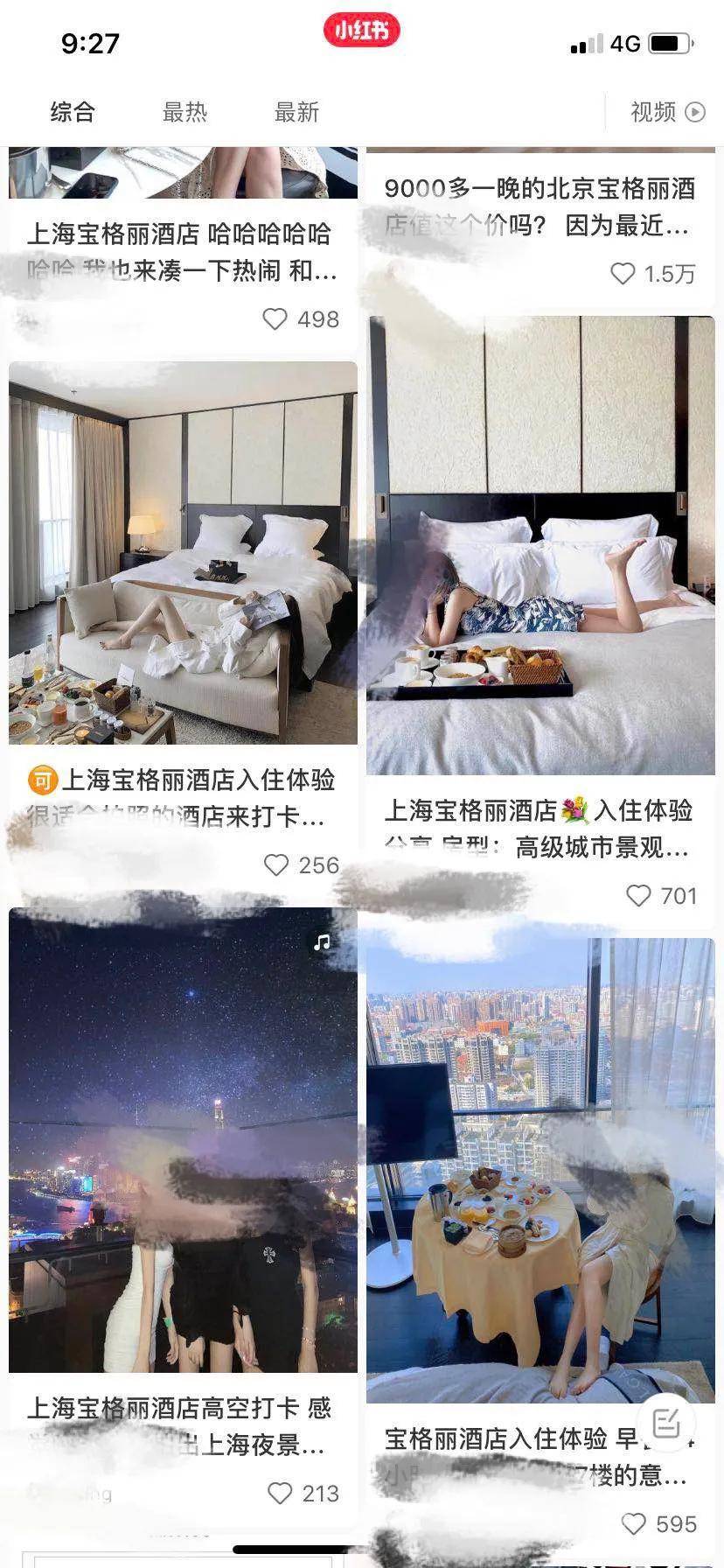Tap the play icon next to 视频
Screen dimensions: 724x1568
click(693, 112)
